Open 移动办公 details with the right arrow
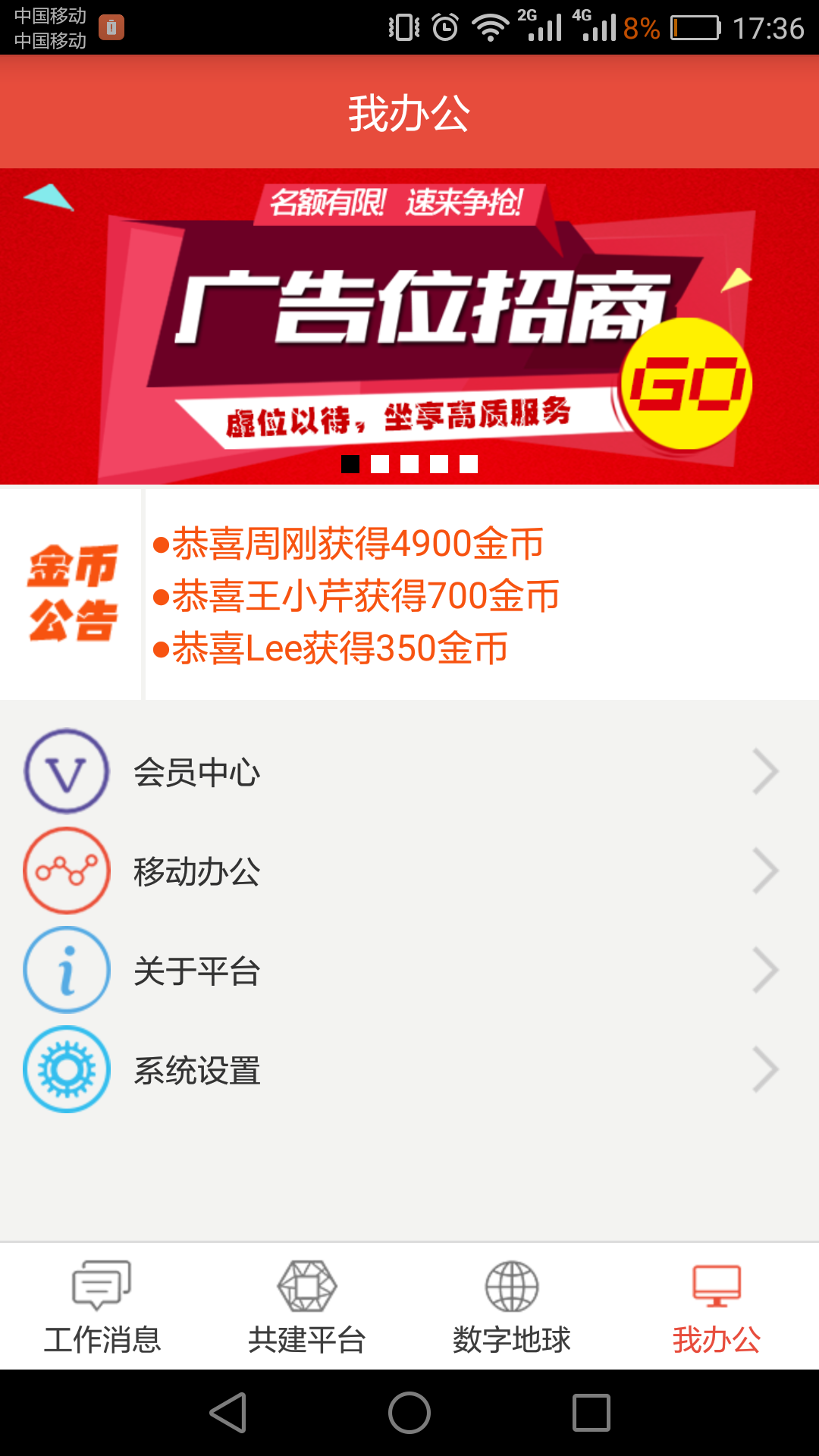 click(x=767, y=871)
